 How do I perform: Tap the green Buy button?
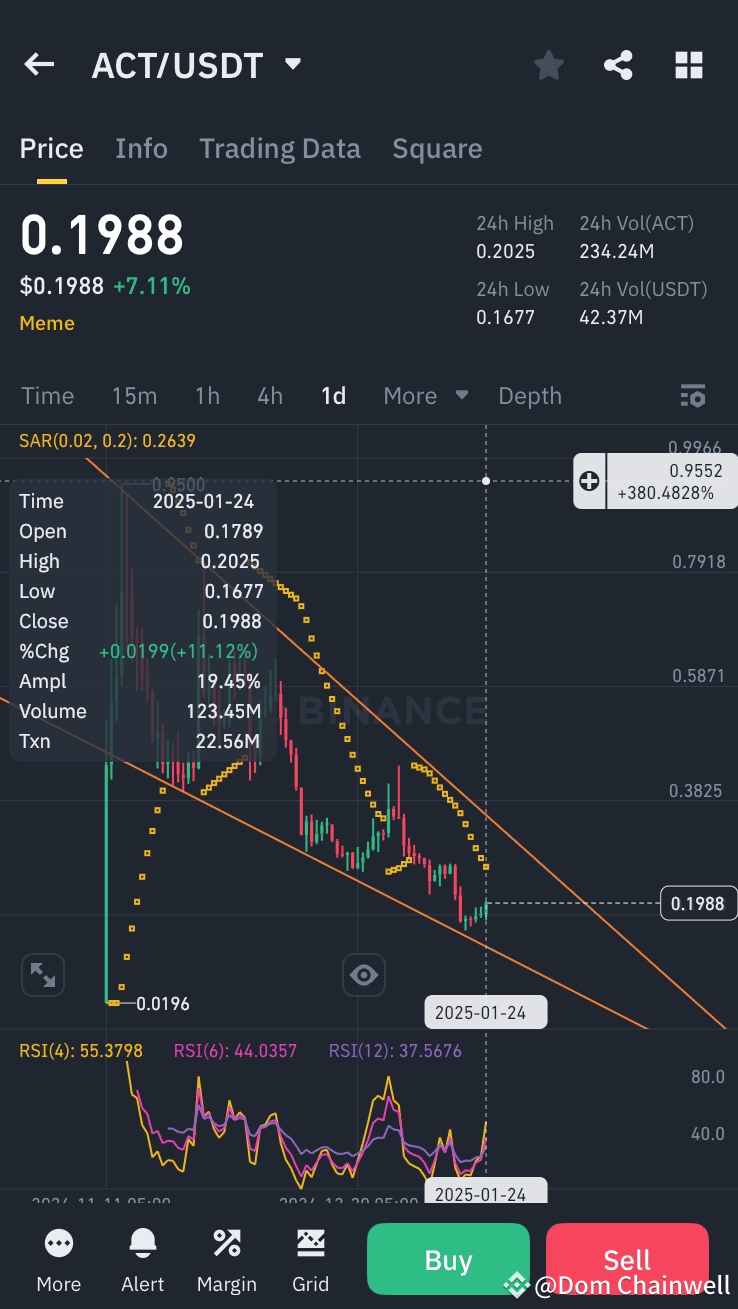coord(448,1258)
